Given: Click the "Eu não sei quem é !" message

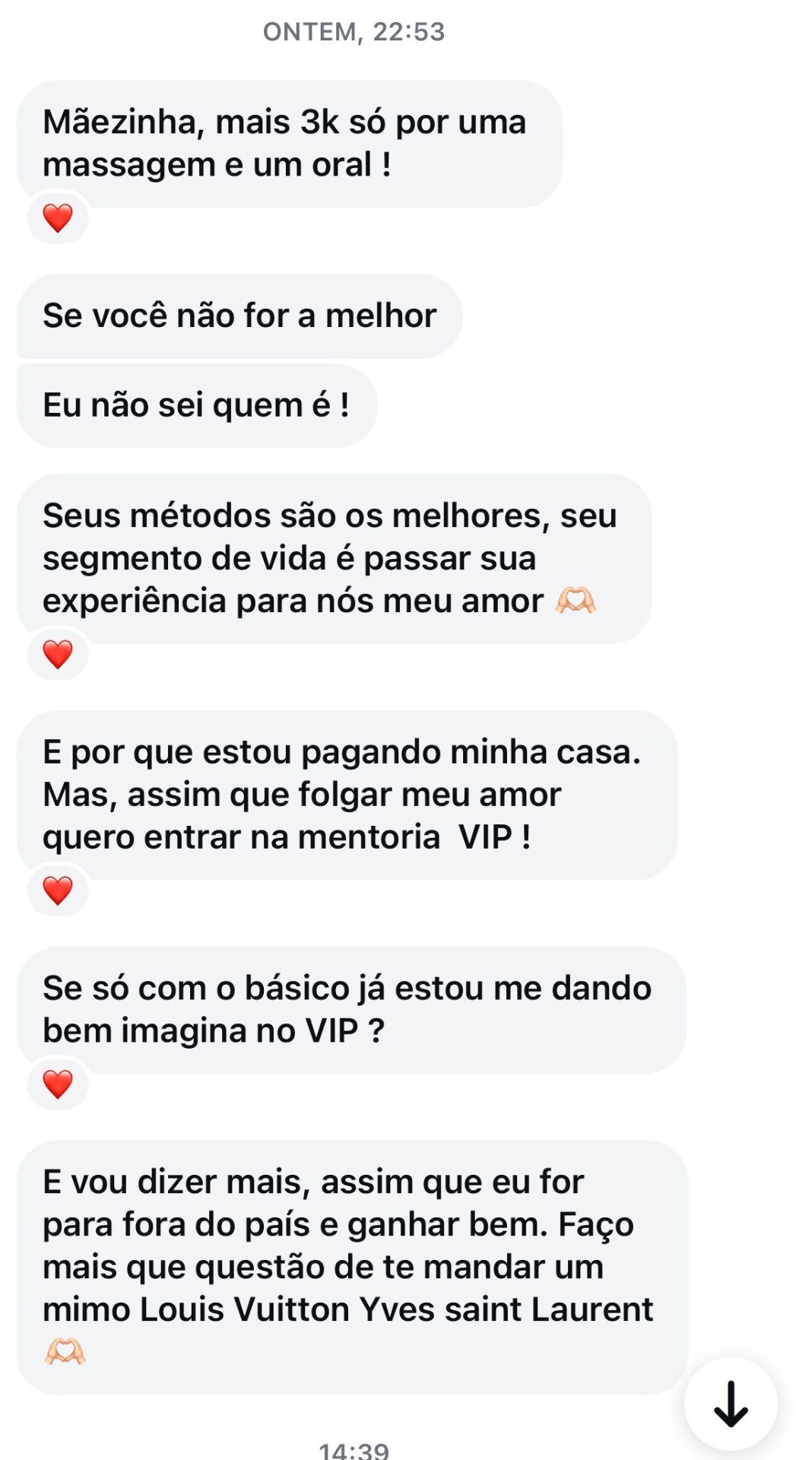Looking at the screenshot, I should coord(198,405).
